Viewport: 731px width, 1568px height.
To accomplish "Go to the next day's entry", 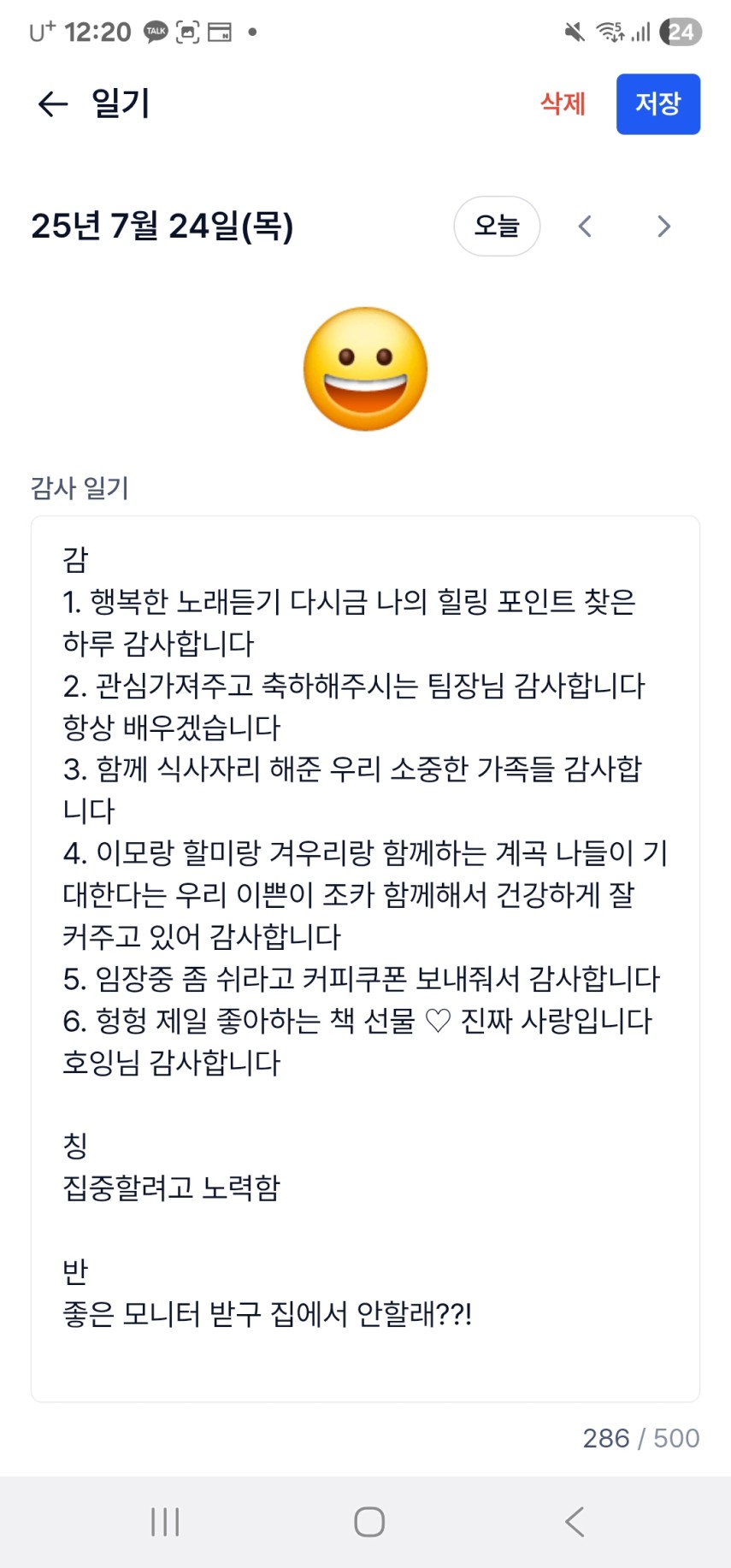I will (663, 227).
